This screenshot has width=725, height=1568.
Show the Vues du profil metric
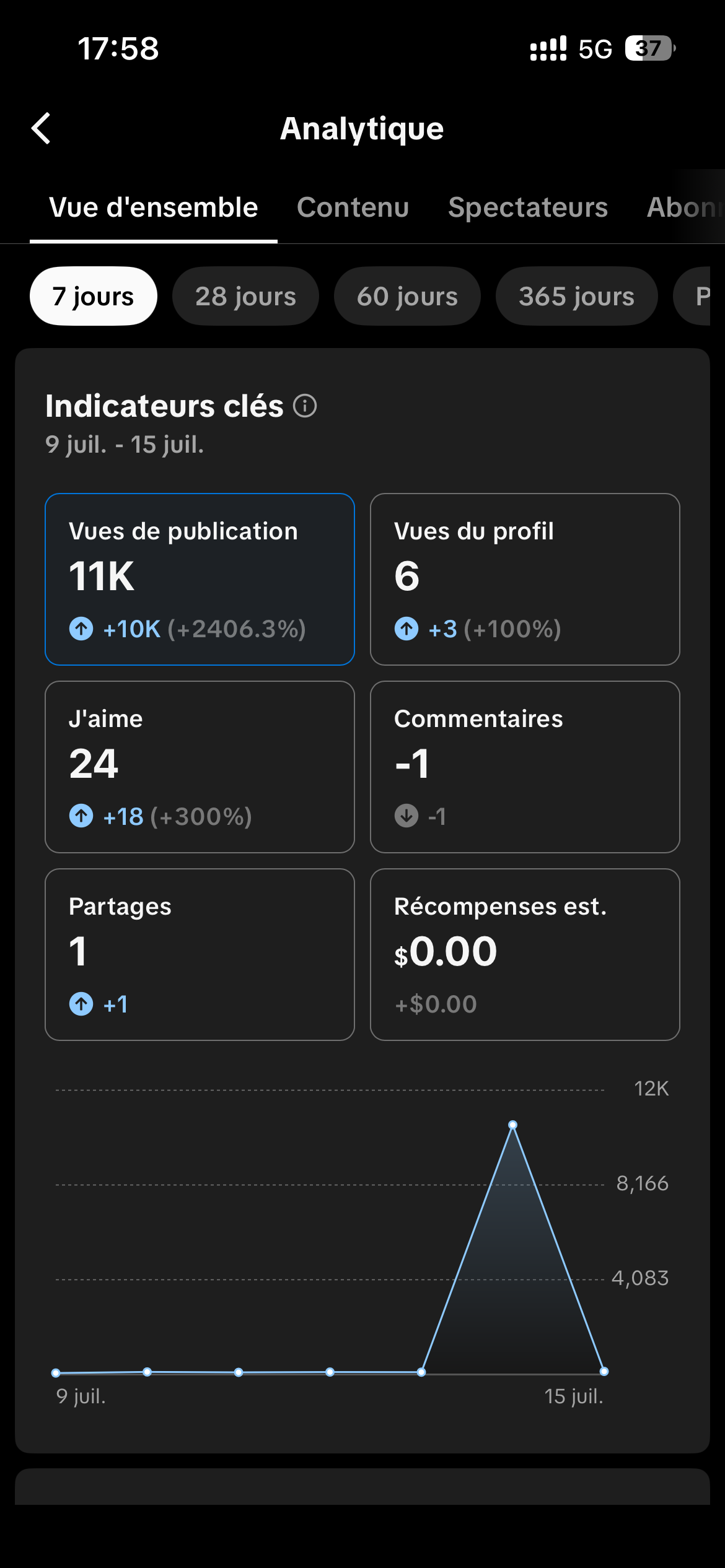(x=525, y=579)
